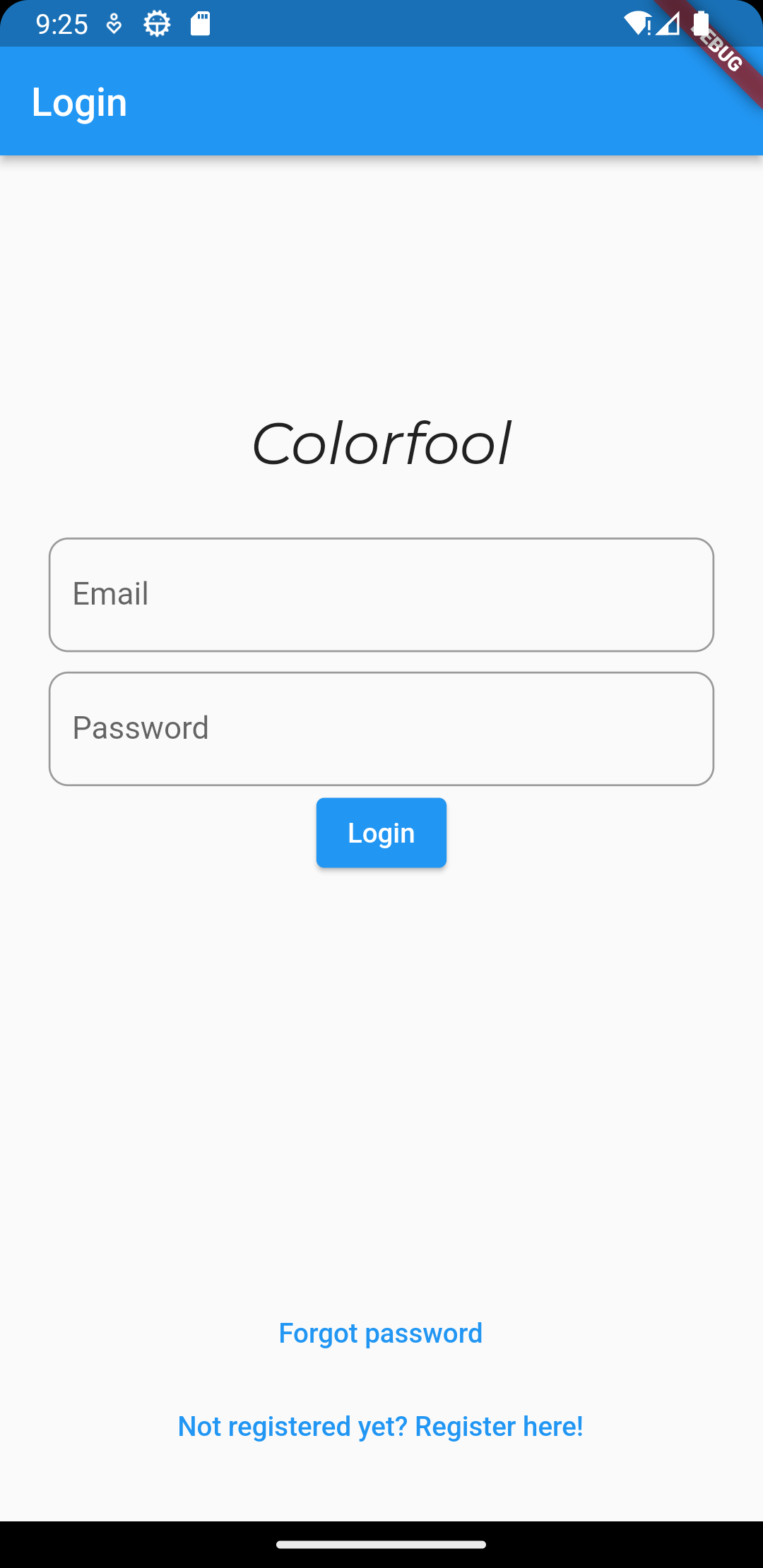Tap the blue Login button
Screen dimensions: 763x1568
point(381,833)
